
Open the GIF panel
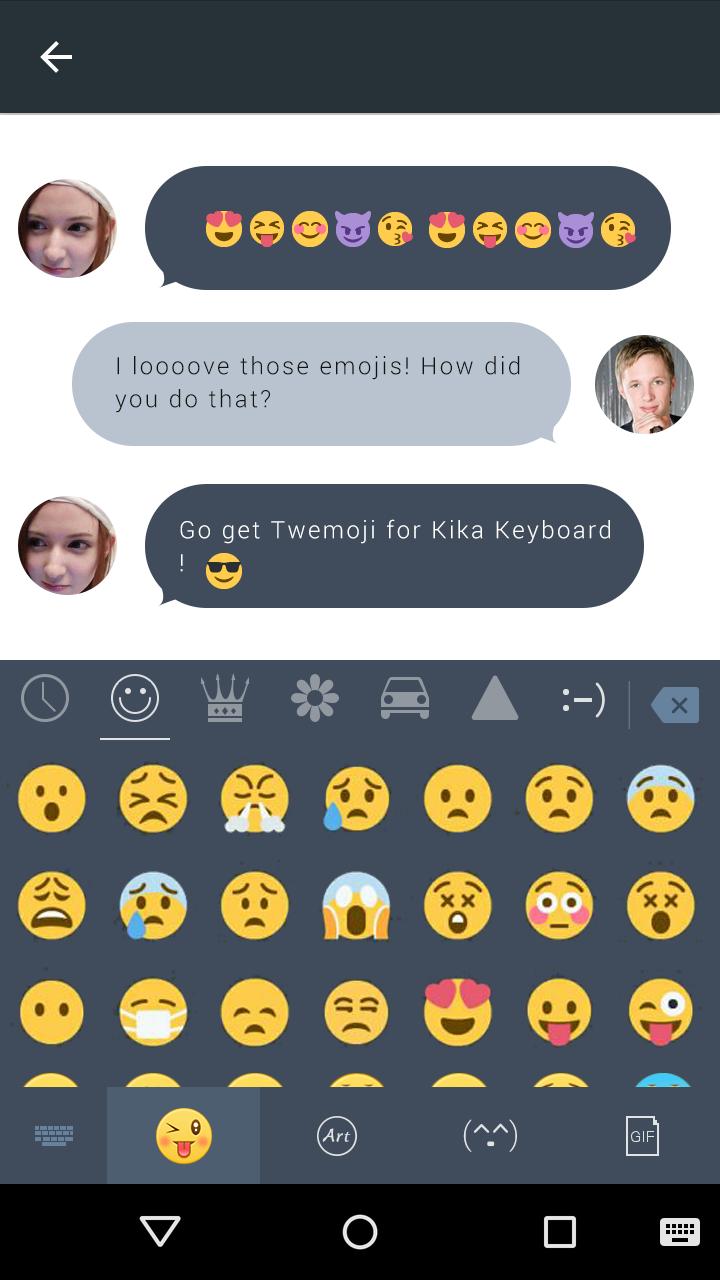tap(642, 1135)
